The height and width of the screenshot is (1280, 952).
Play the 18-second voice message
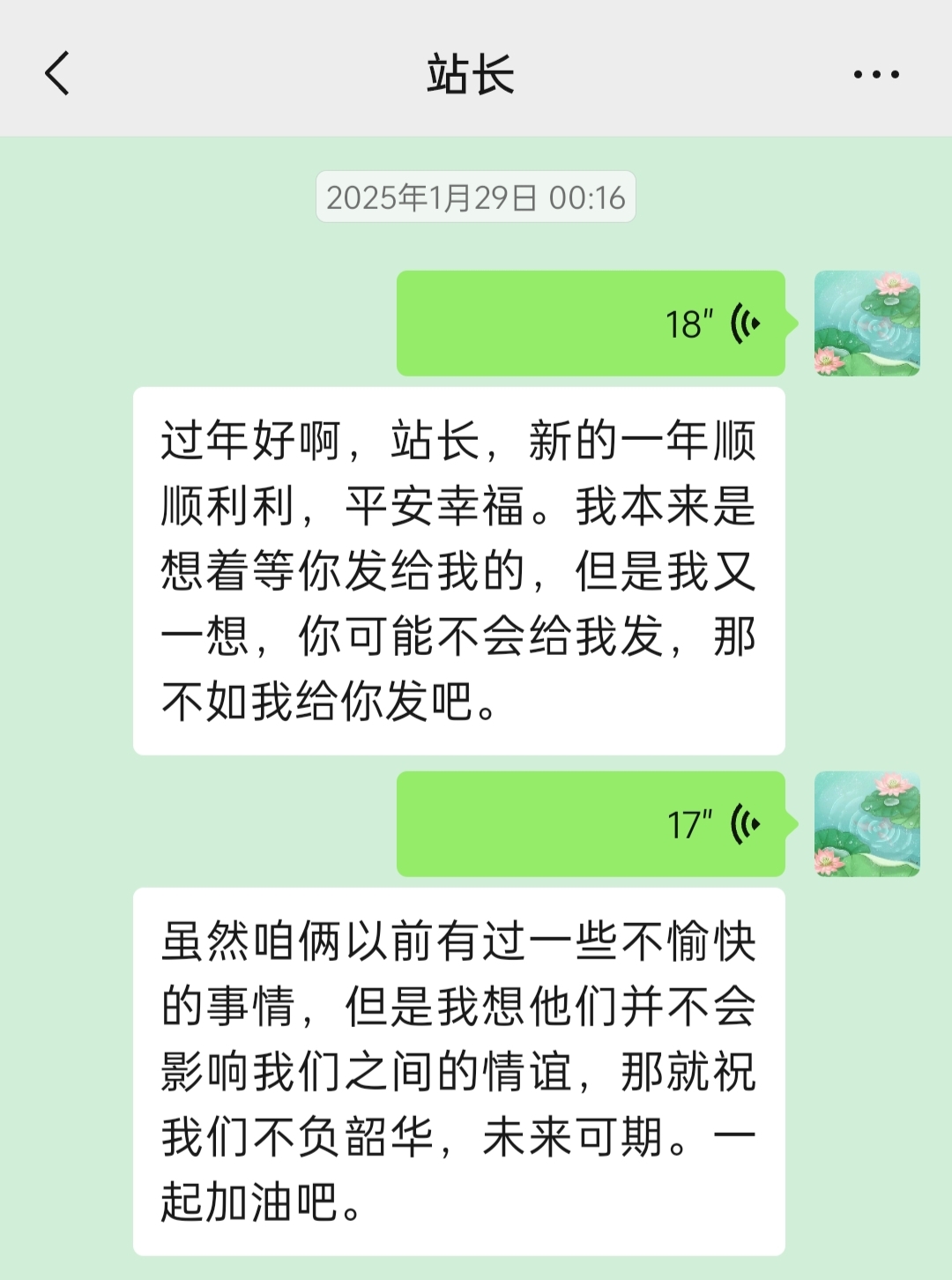pos(591,324)
